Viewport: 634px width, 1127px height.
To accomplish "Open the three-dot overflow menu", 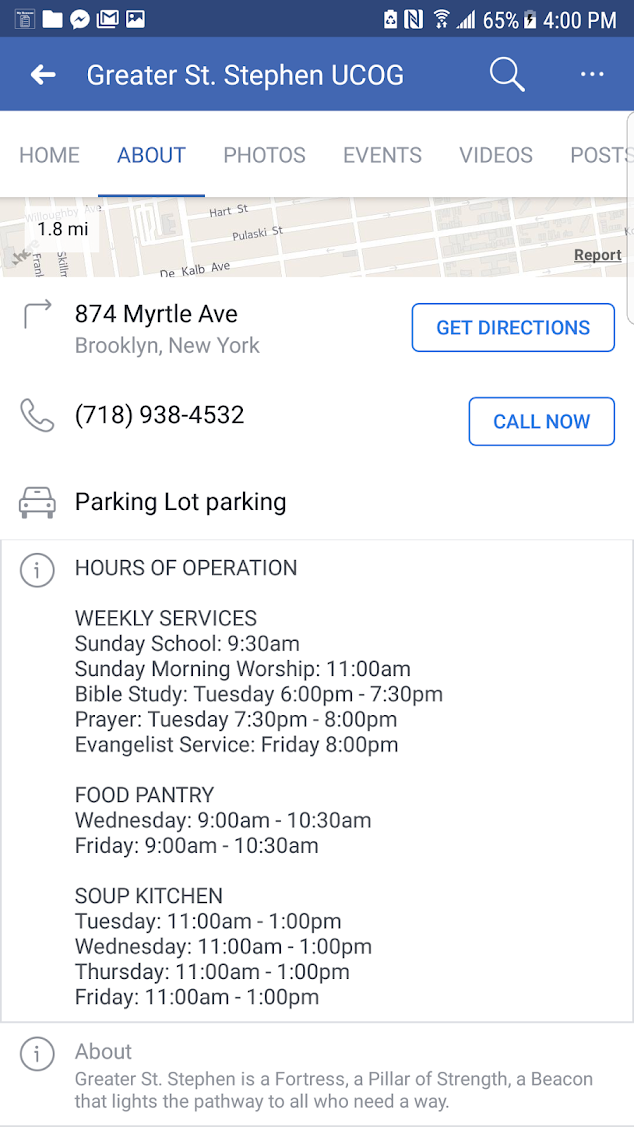I will click(x=592, y=74).
